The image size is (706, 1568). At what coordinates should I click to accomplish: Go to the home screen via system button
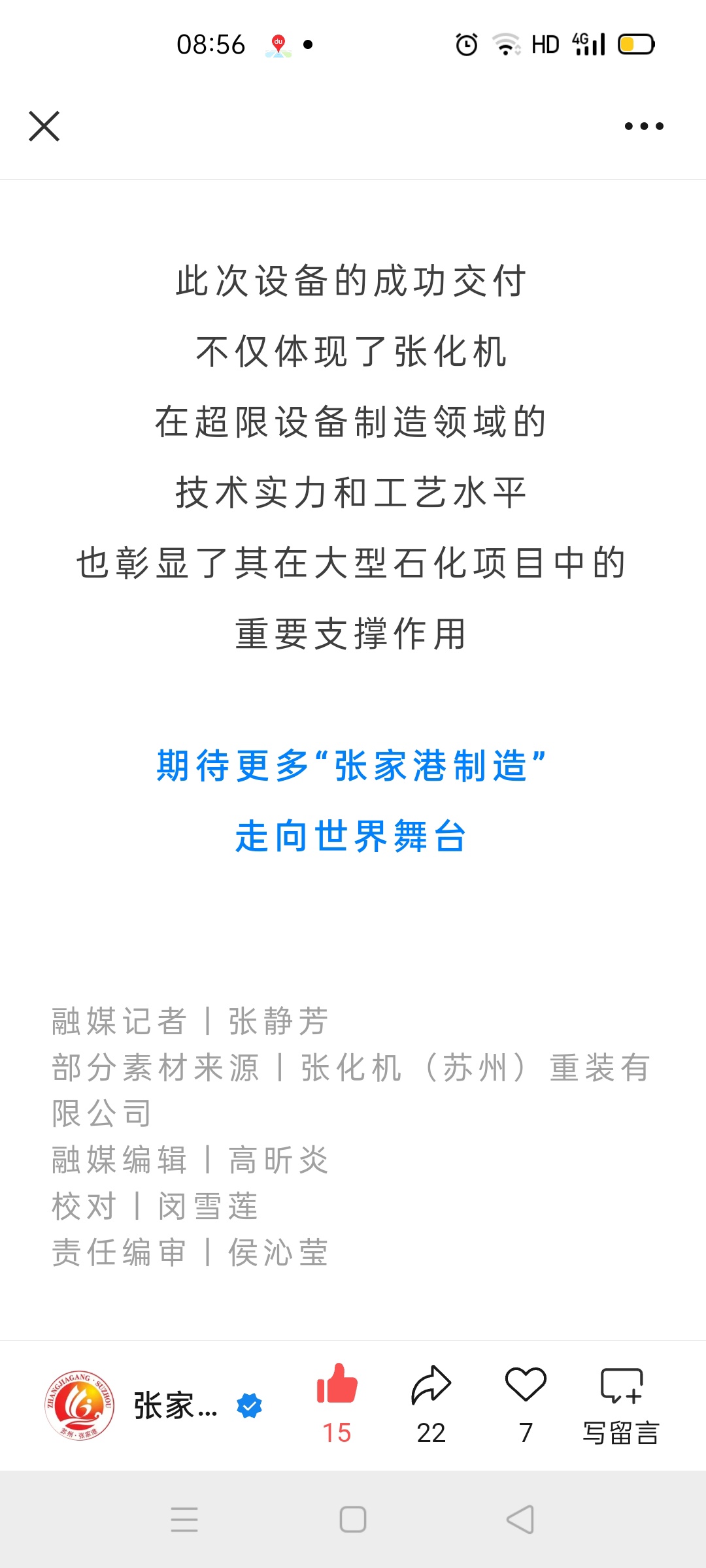pyautogui.click(x=353, y=1519)
